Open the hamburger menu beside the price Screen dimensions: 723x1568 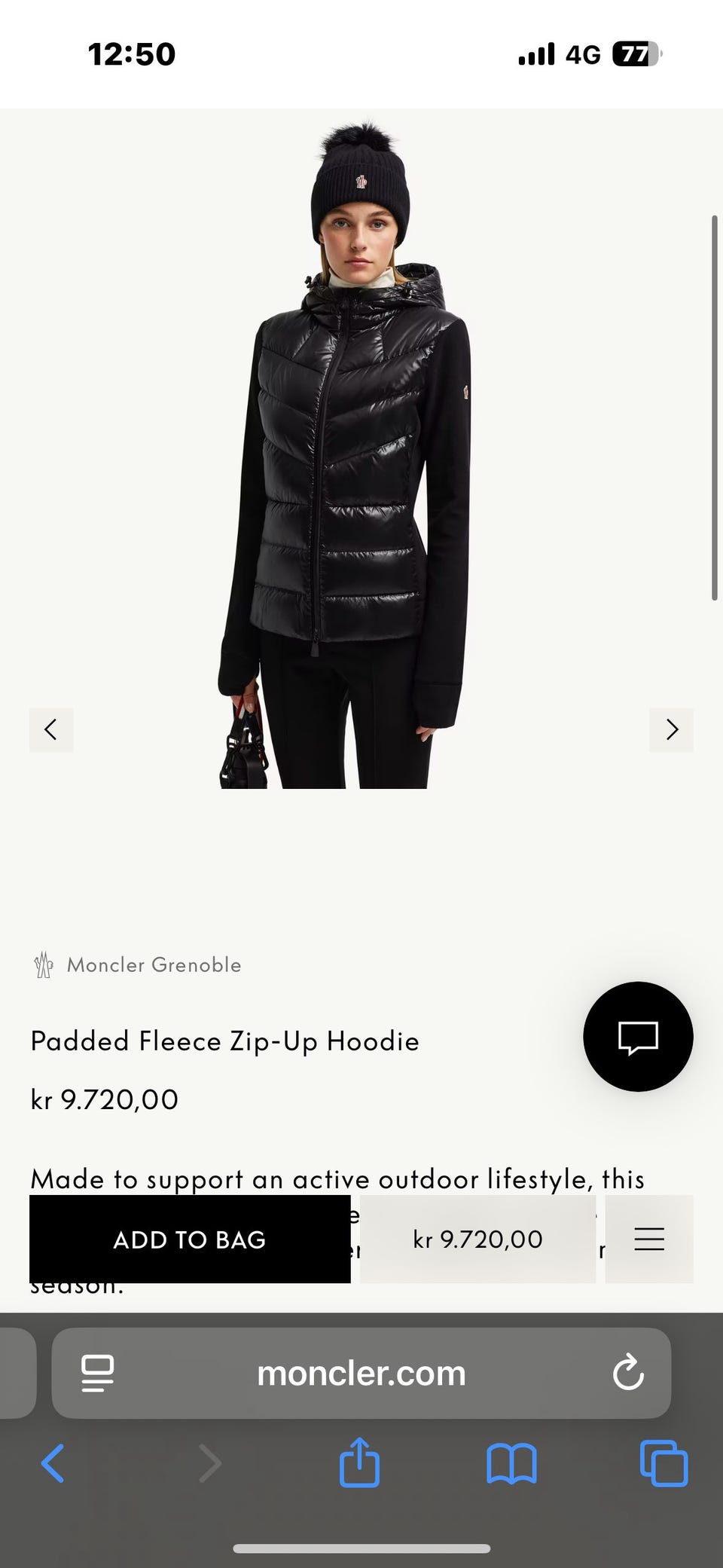(649, 1239)
